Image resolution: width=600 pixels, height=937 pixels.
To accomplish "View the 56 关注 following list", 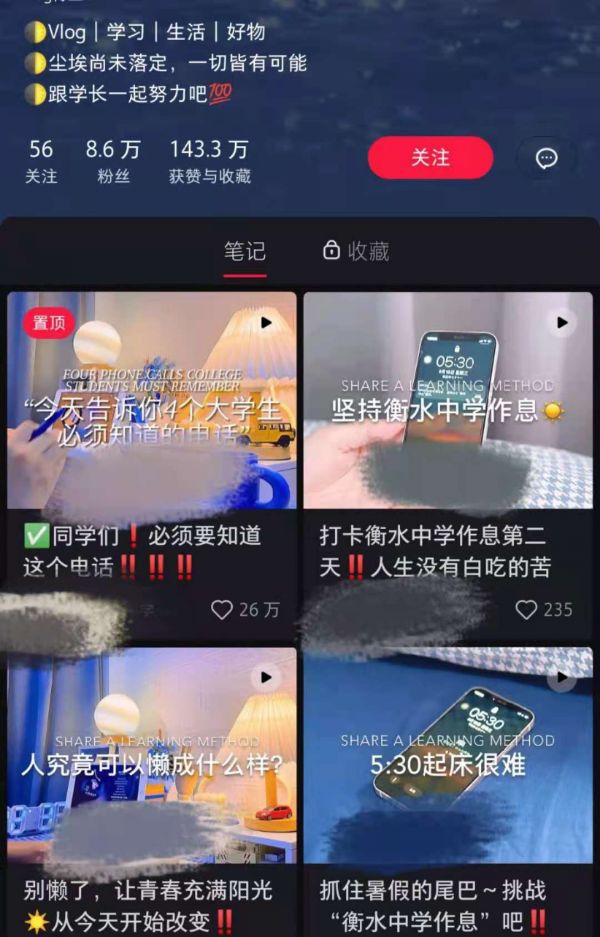I will 41,161.
